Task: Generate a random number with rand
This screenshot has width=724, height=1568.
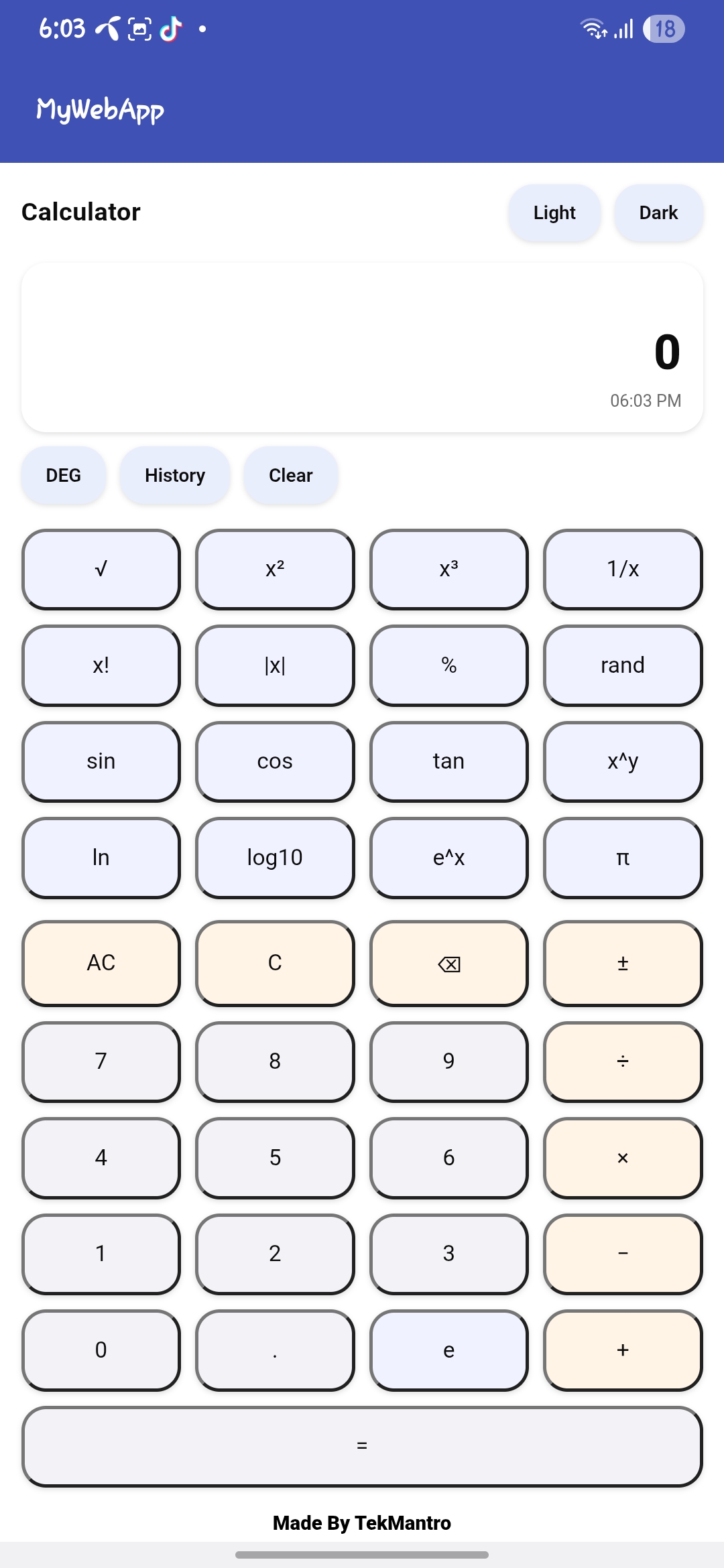Action: click(x=623, y=665)
